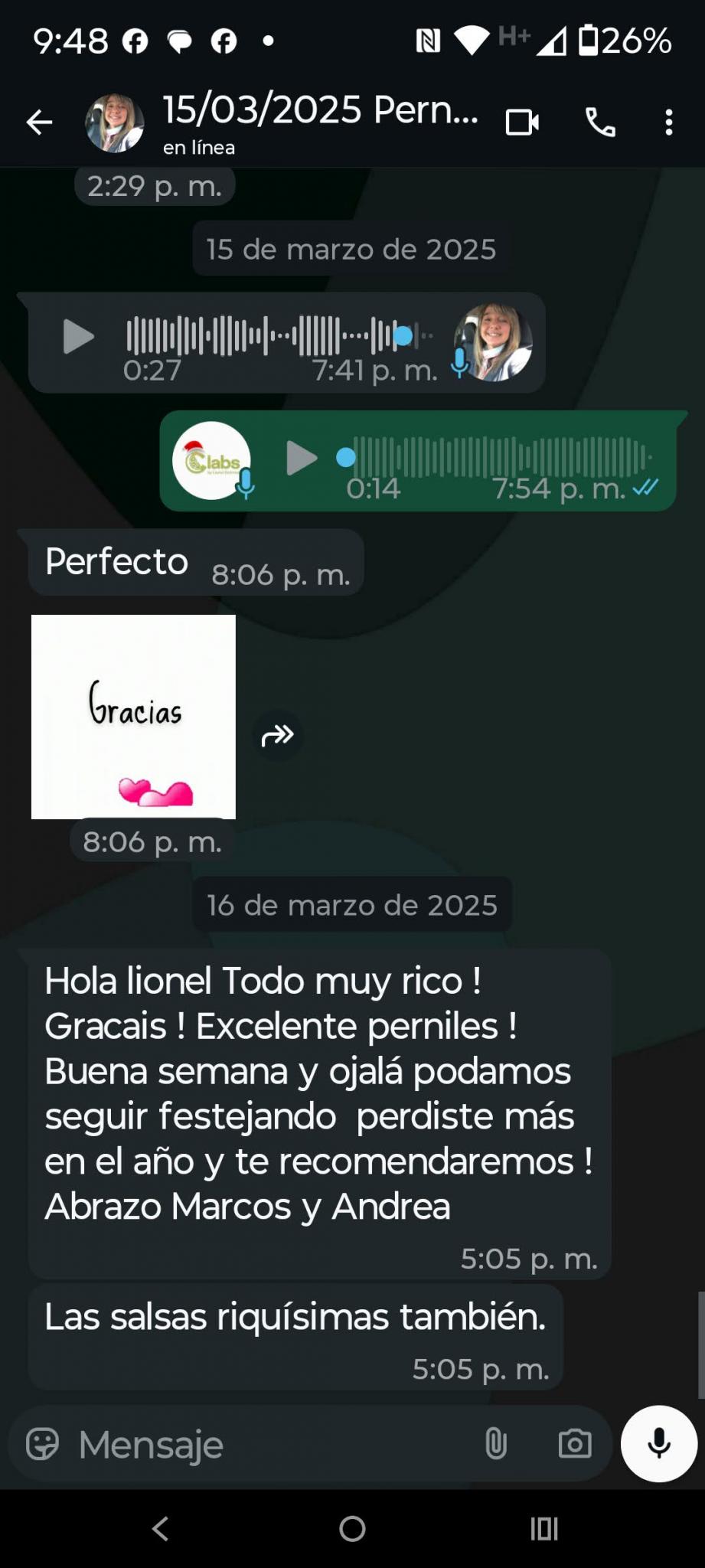This screenshot has height=1568, width=705.
Task: Open the Gracias sticker image
Action: [133, 717]
